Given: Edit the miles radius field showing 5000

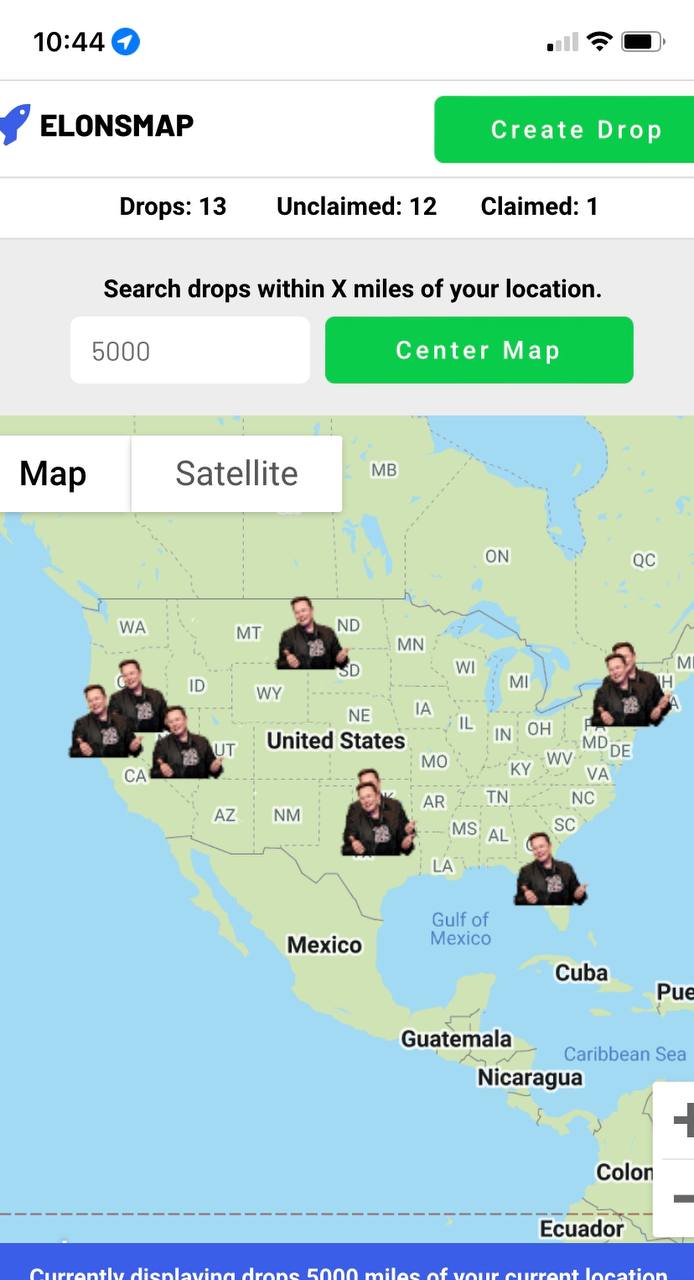Looking at the screenshot, I should [x=190, y=350].
